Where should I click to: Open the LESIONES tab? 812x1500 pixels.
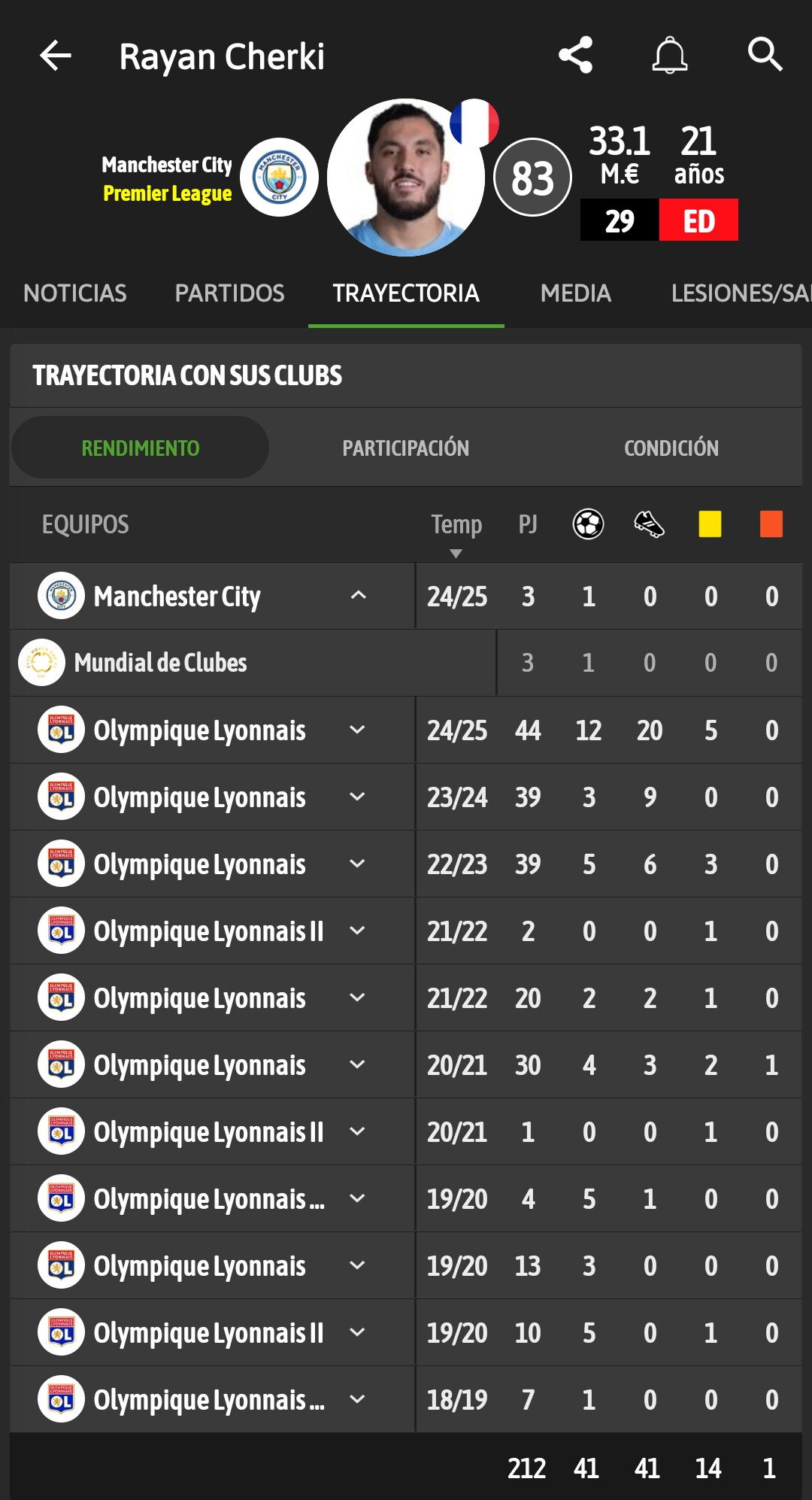(741, 293)
